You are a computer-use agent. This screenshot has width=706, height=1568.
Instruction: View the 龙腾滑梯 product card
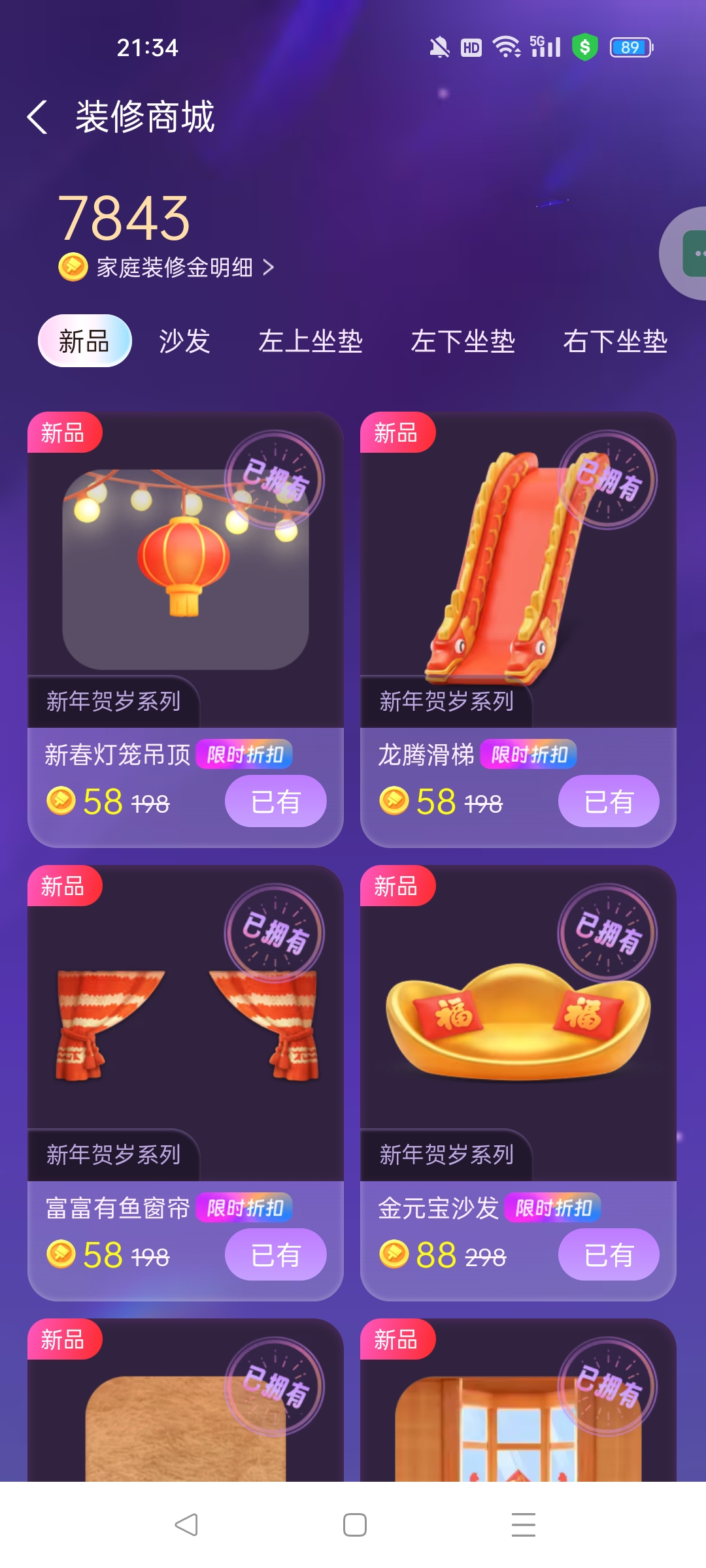(518, 568)
